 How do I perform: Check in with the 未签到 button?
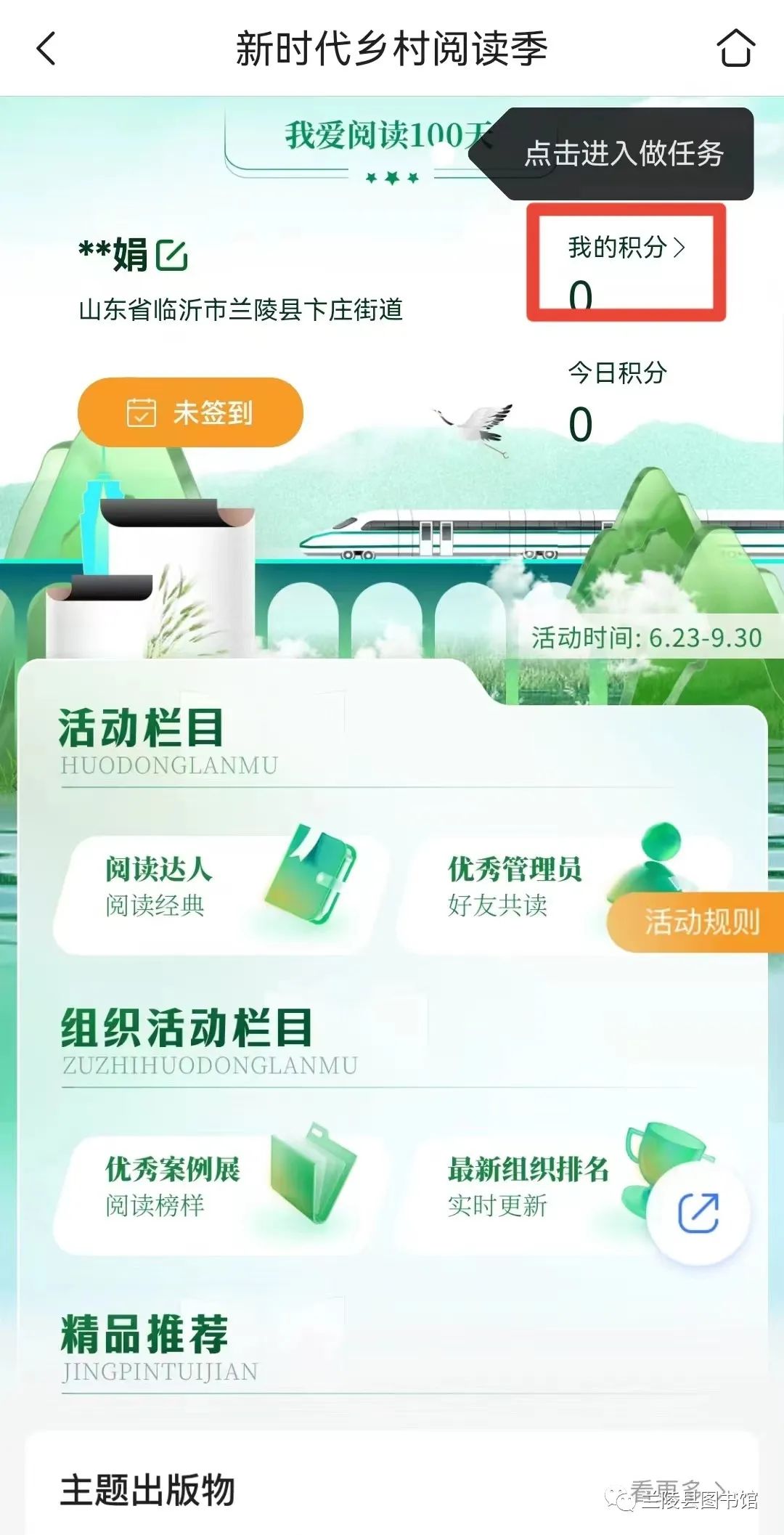point(190,412)
